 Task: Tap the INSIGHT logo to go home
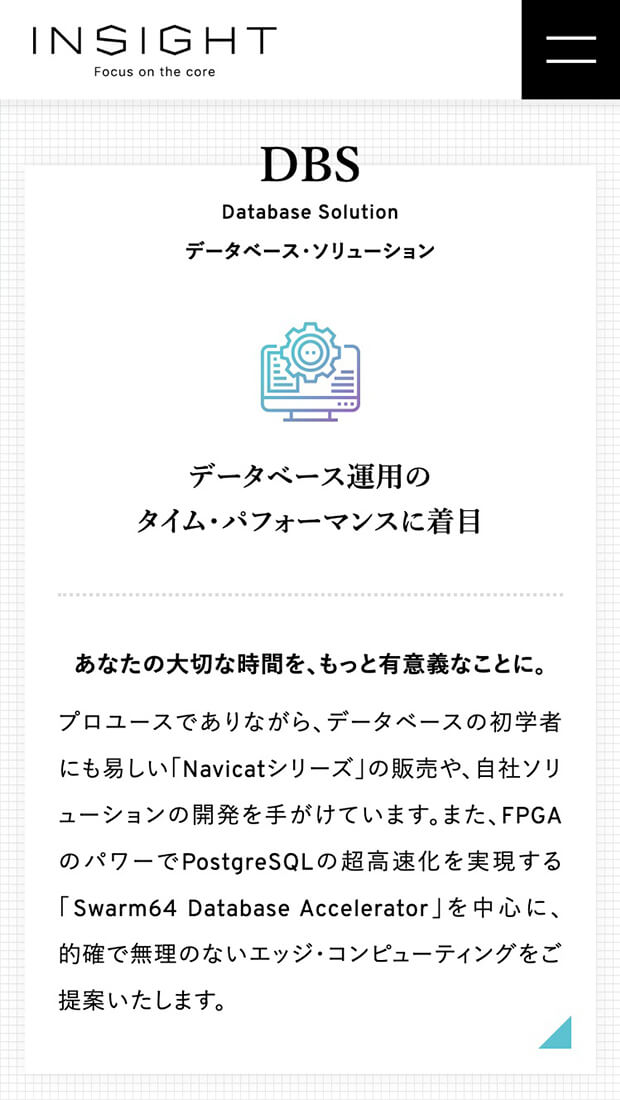154,50
